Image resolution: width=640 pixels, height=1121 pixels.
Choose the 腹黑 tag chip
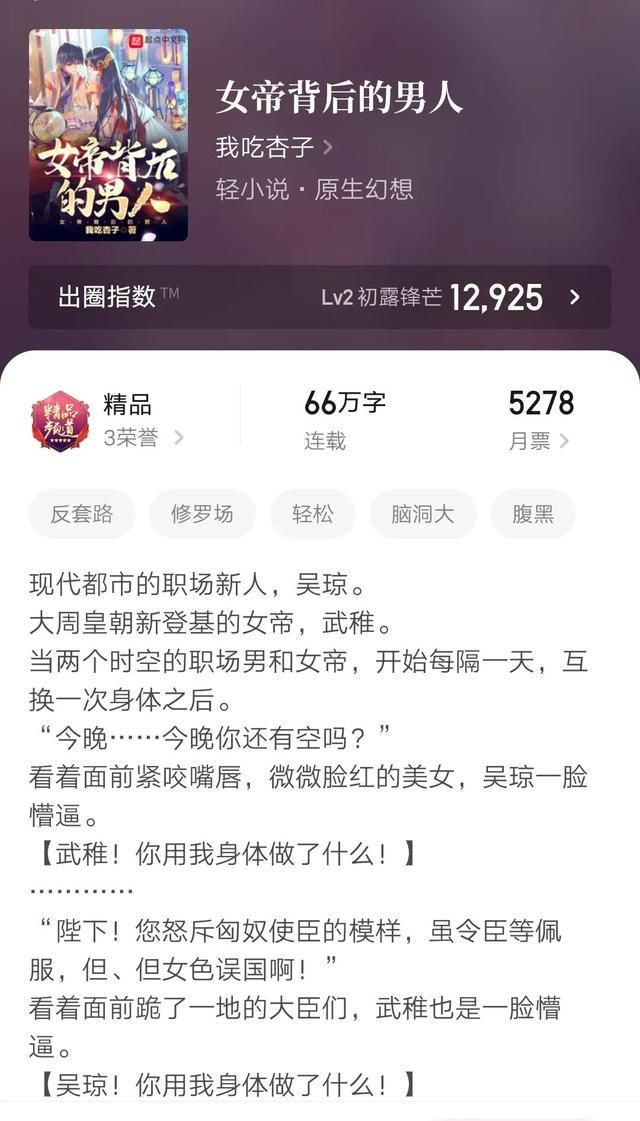point(533,514)
